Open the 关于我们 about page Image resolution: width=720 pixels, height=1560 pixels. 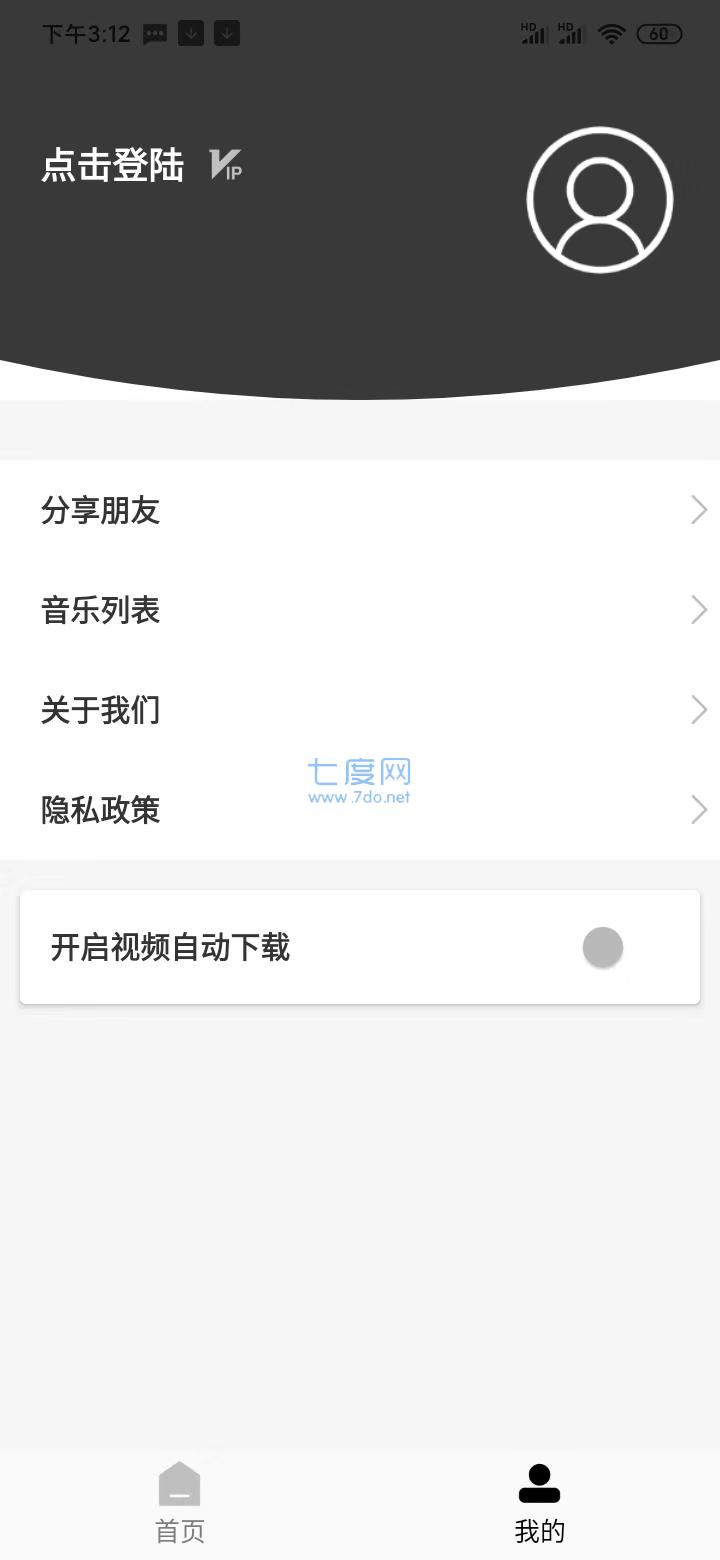pyautogui.click(x=100, y=710)
